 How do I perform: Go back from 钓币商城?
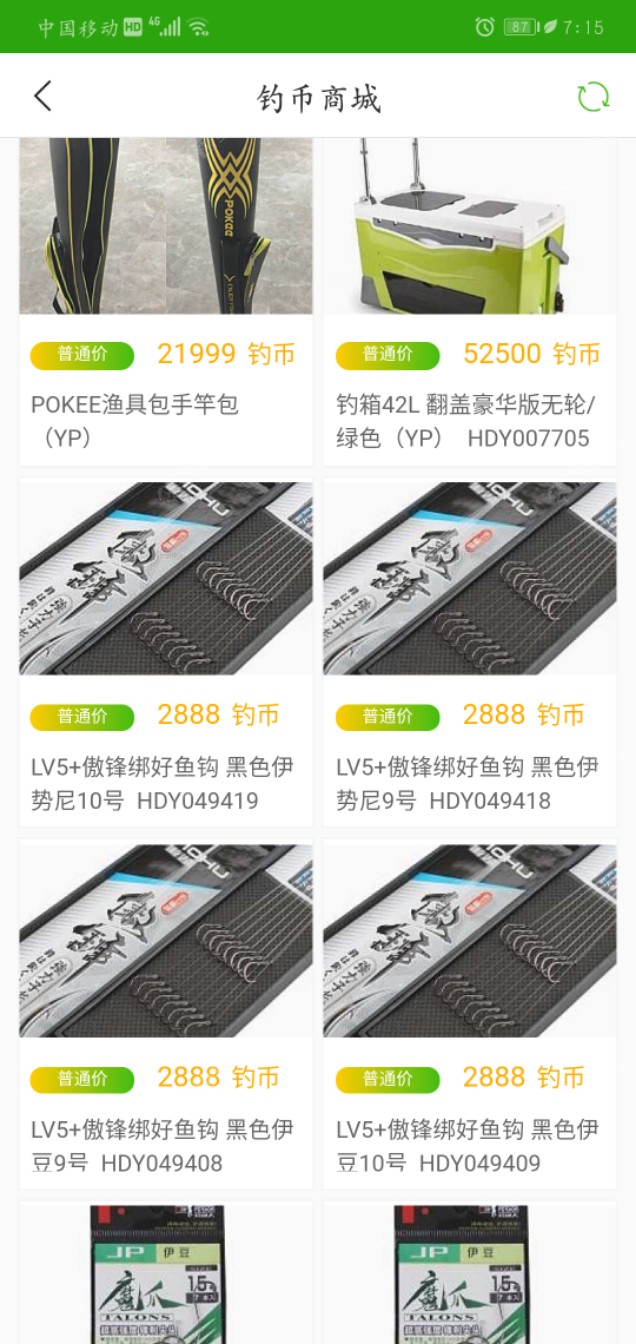42,97
